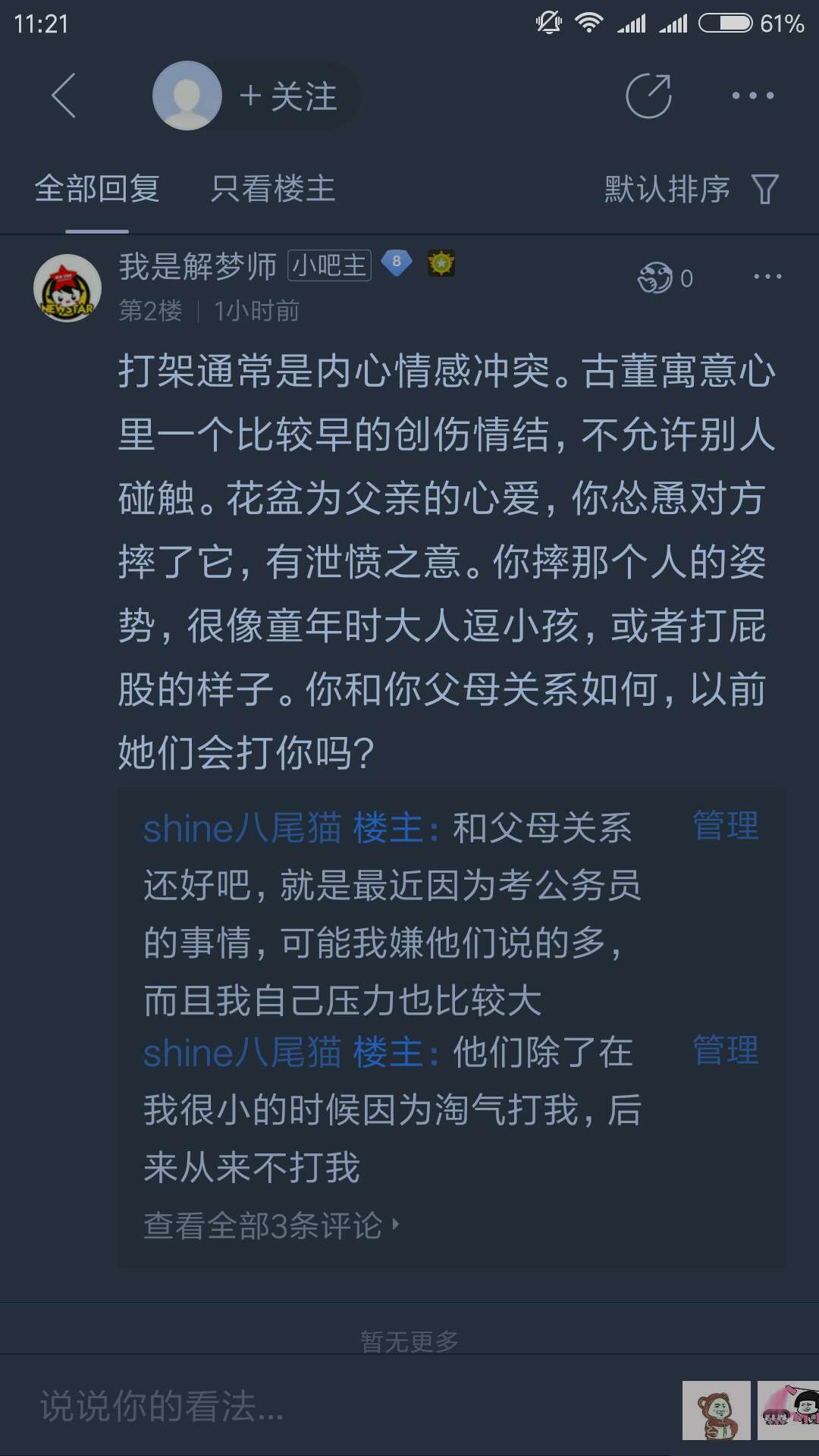Viewport: 819px width, 1456px height.
Task: Tap 管理 beside the 和父母关系 comment
Action: click(726, 826)
